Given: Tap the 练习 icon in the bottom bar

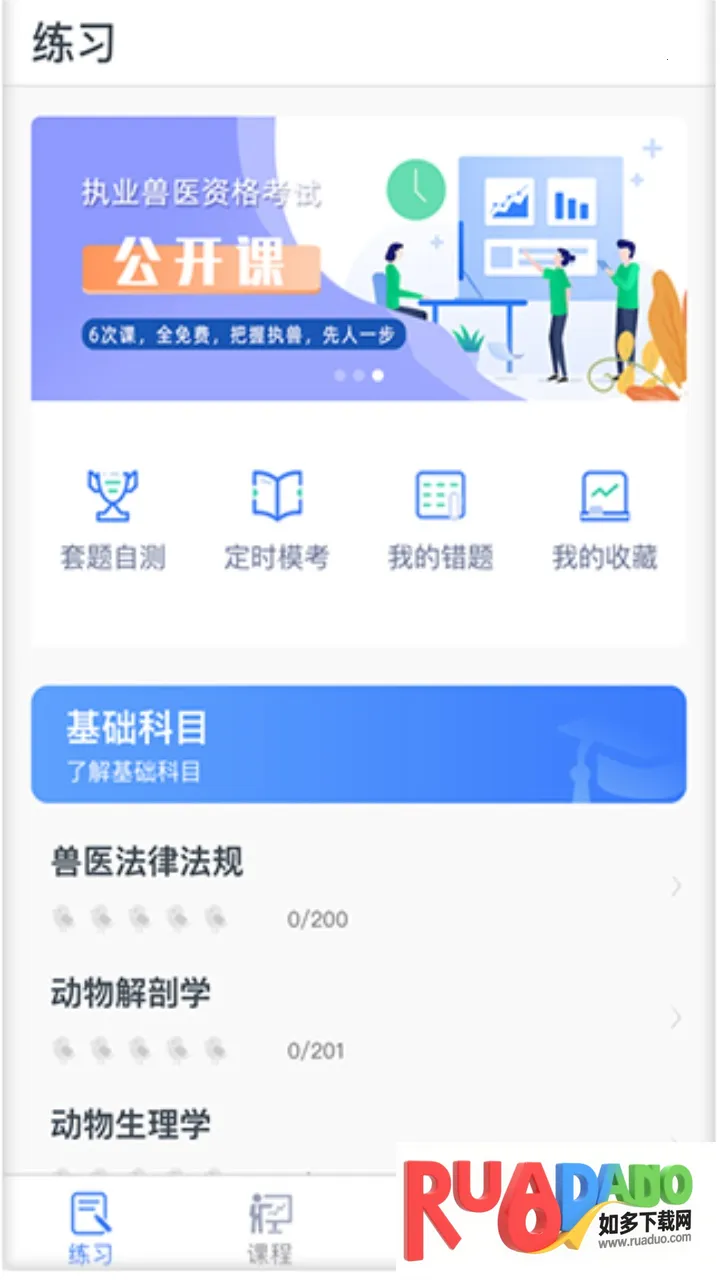Looking at the screenshot, I should click(x=91, y=1213).
